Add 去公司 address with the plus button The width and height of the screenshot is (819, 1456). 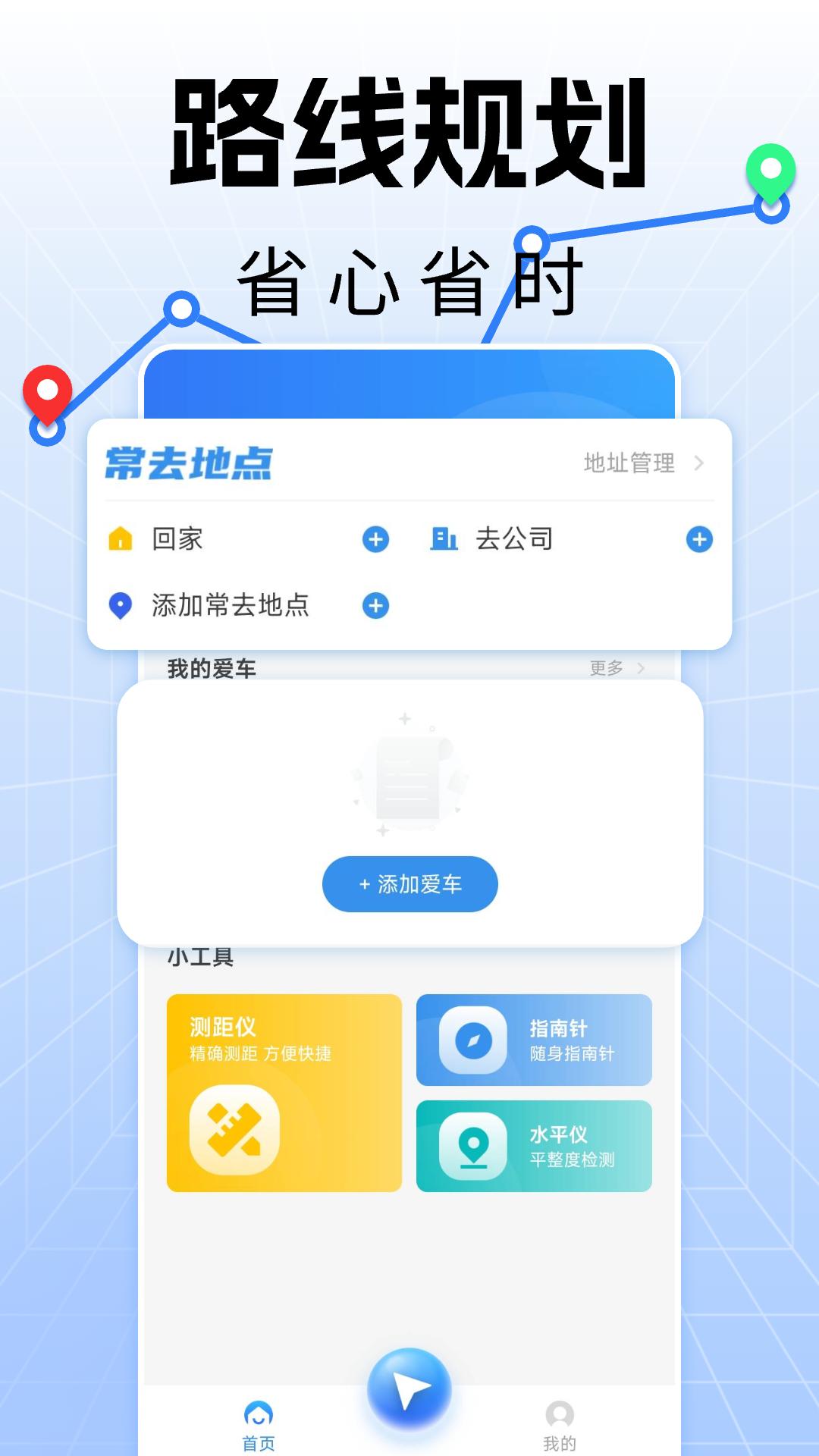[698, 540]
